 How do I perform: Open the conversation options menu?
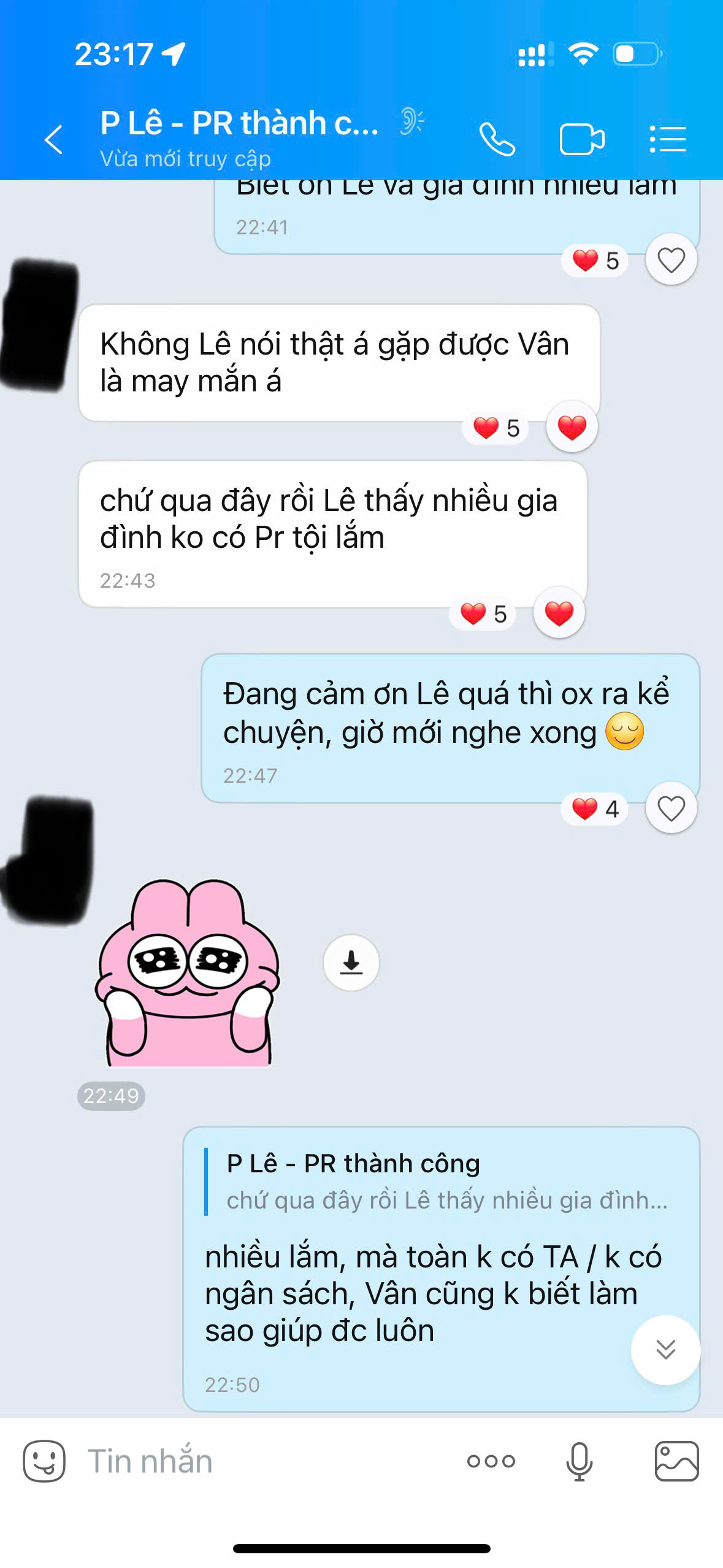pos(668,139)
